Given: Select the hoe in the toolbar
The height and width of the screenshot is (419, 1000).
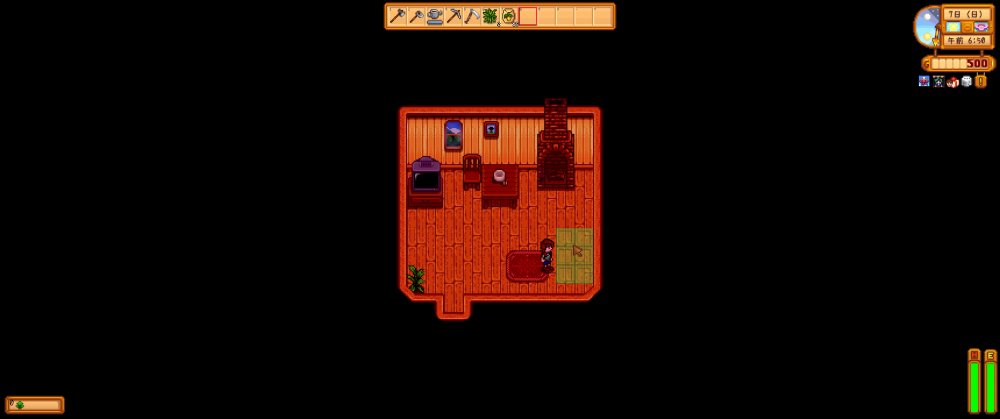Looking at the screenshot, I should pyautogui.click(x=416, y=16).
